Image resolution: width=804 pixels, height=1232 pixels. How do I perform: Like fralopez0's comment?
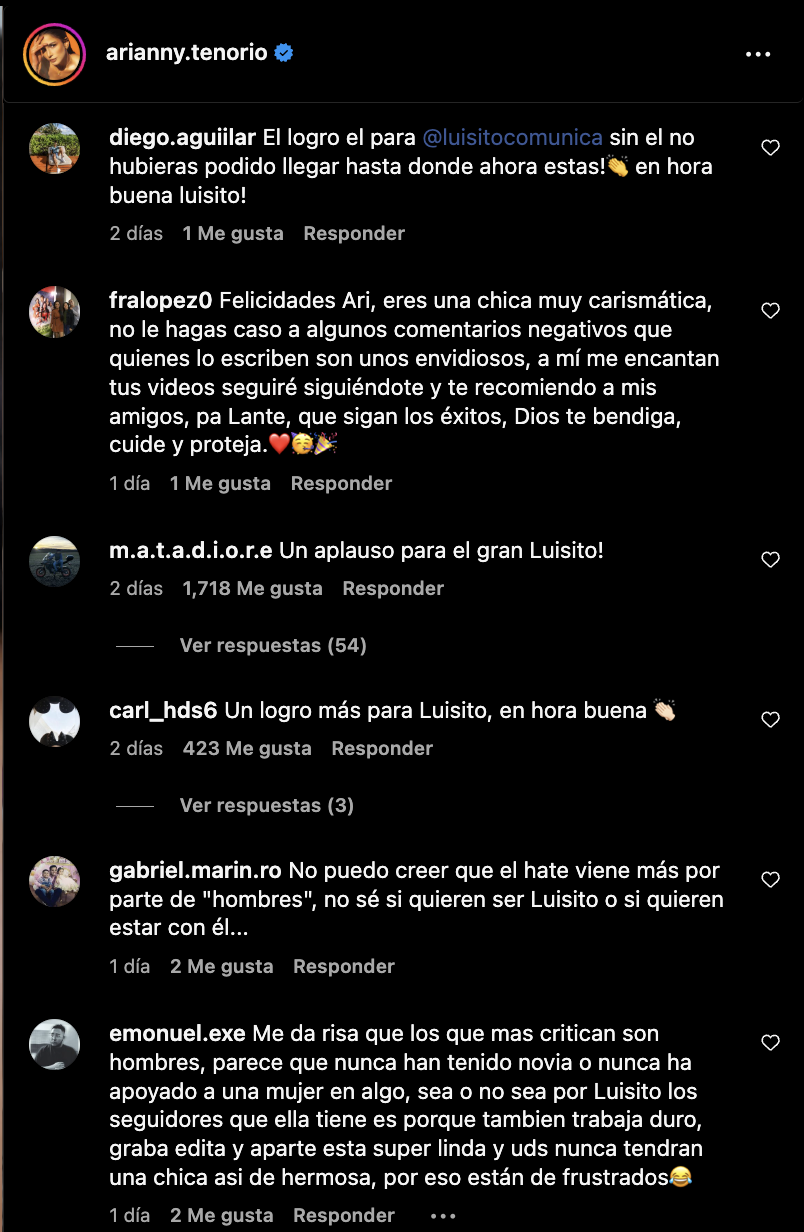(770, 311)
